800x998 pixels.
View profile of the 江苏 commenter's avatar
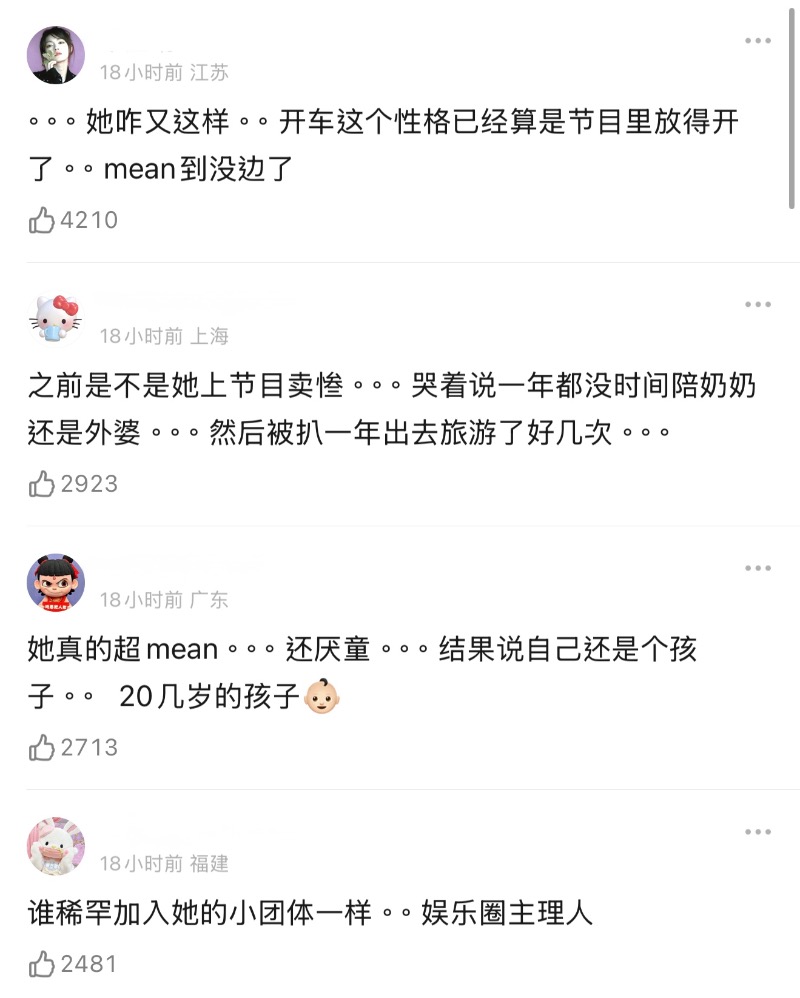[56, 56]
